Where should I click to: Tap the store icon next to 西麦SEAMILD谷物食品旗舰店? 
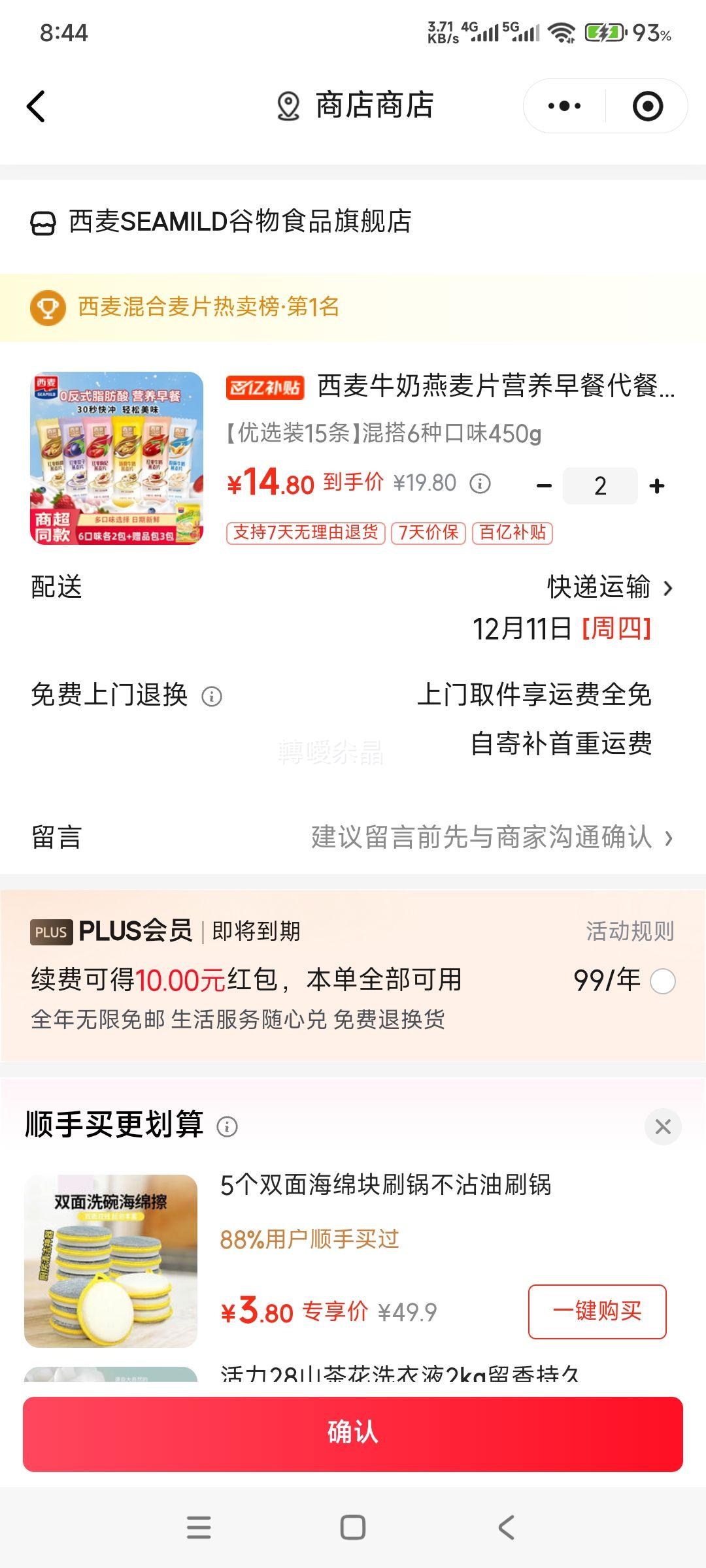coord(42,222)
